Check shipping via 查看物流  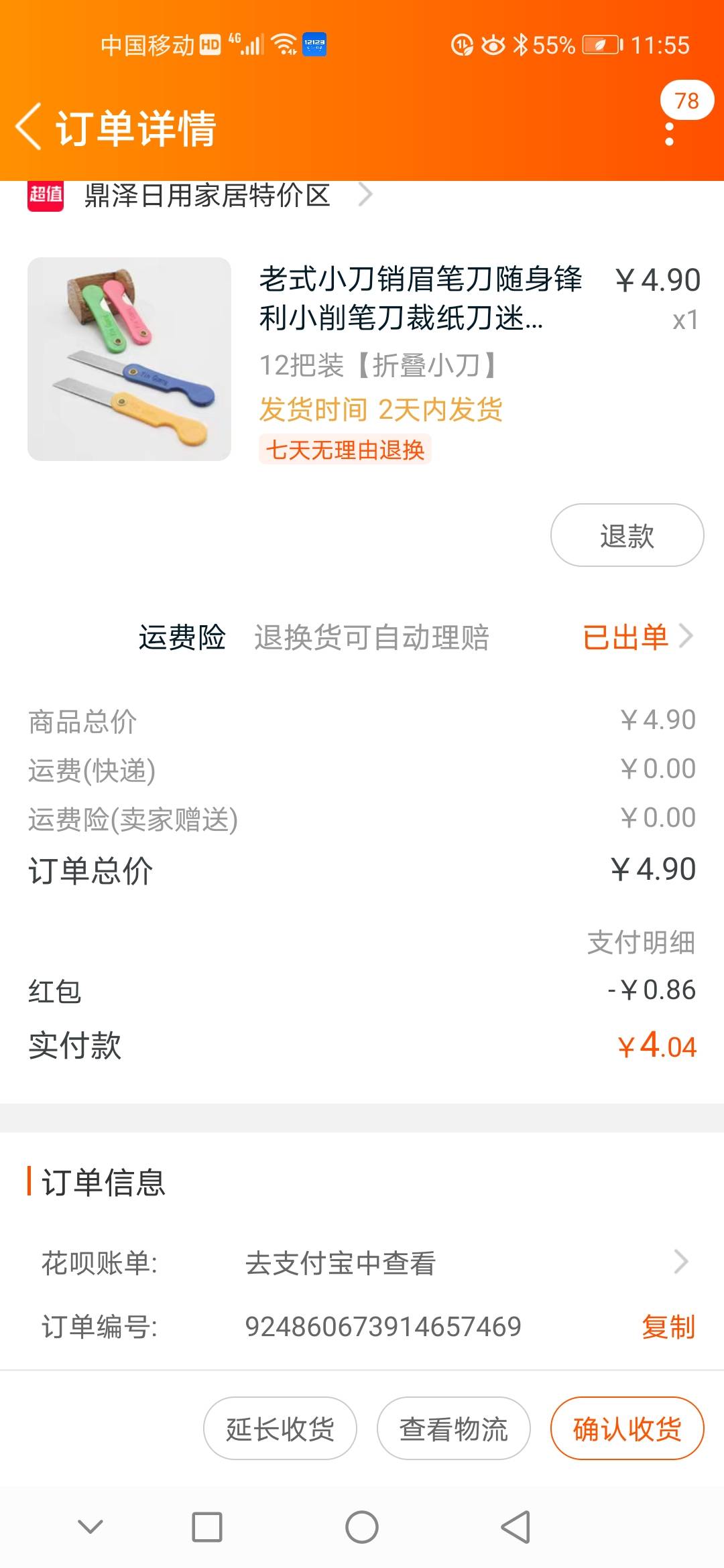(x=453, y=1429)
